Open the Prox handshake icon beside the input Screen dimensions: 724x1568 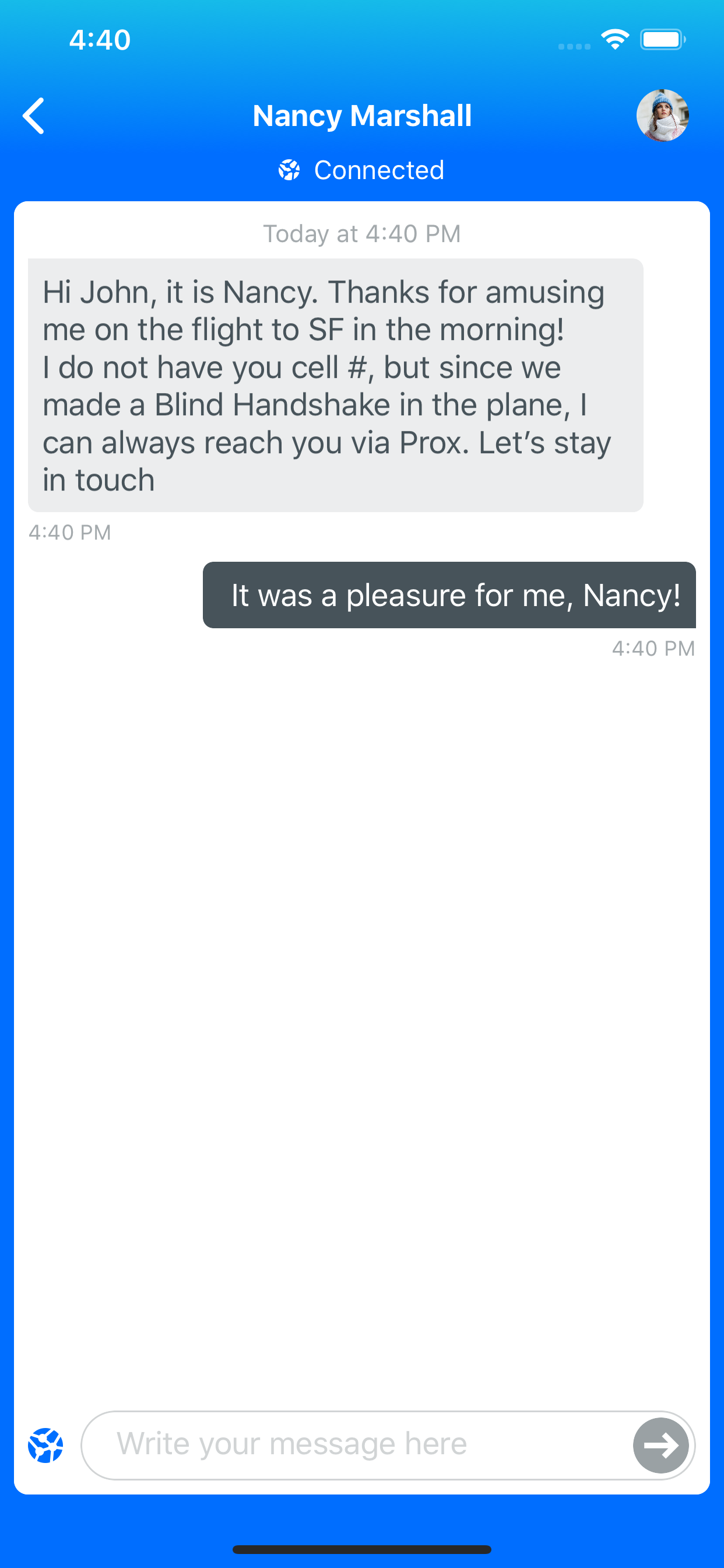click(45, 1445)
